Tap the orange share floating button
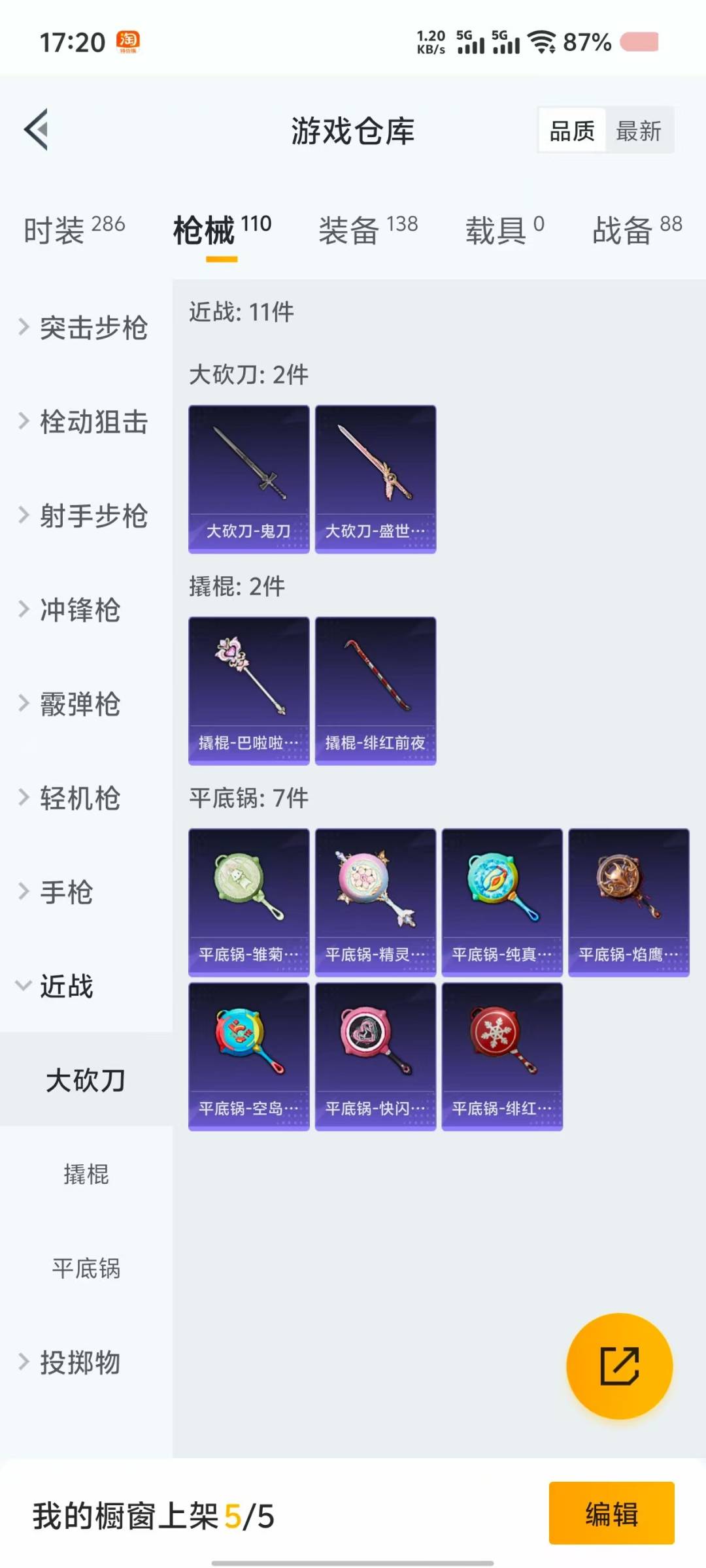The image size is (706, 1568). click(x=619, y=1365)
